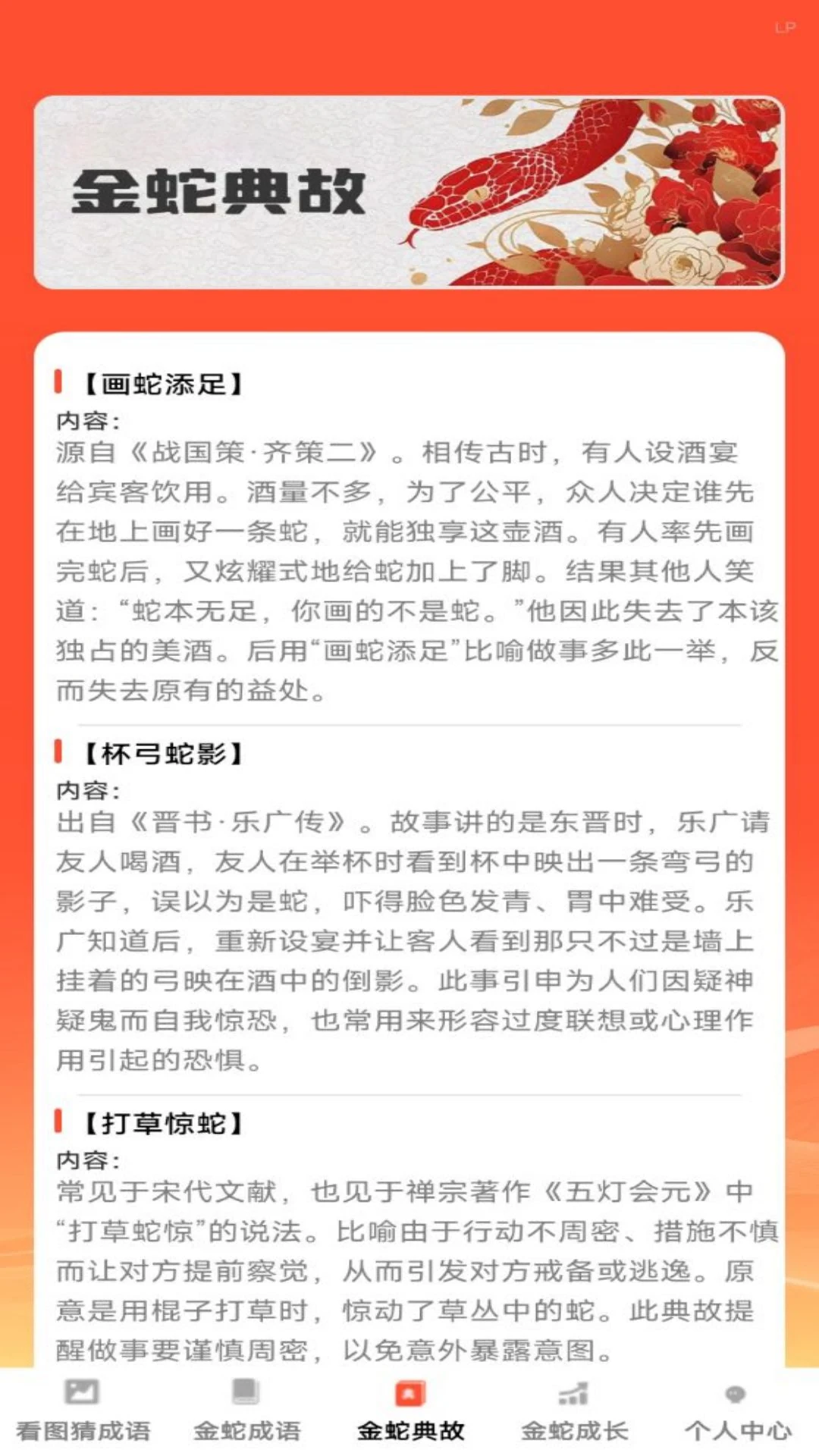Open the 金蛇成语 tab

[246, 1412]
